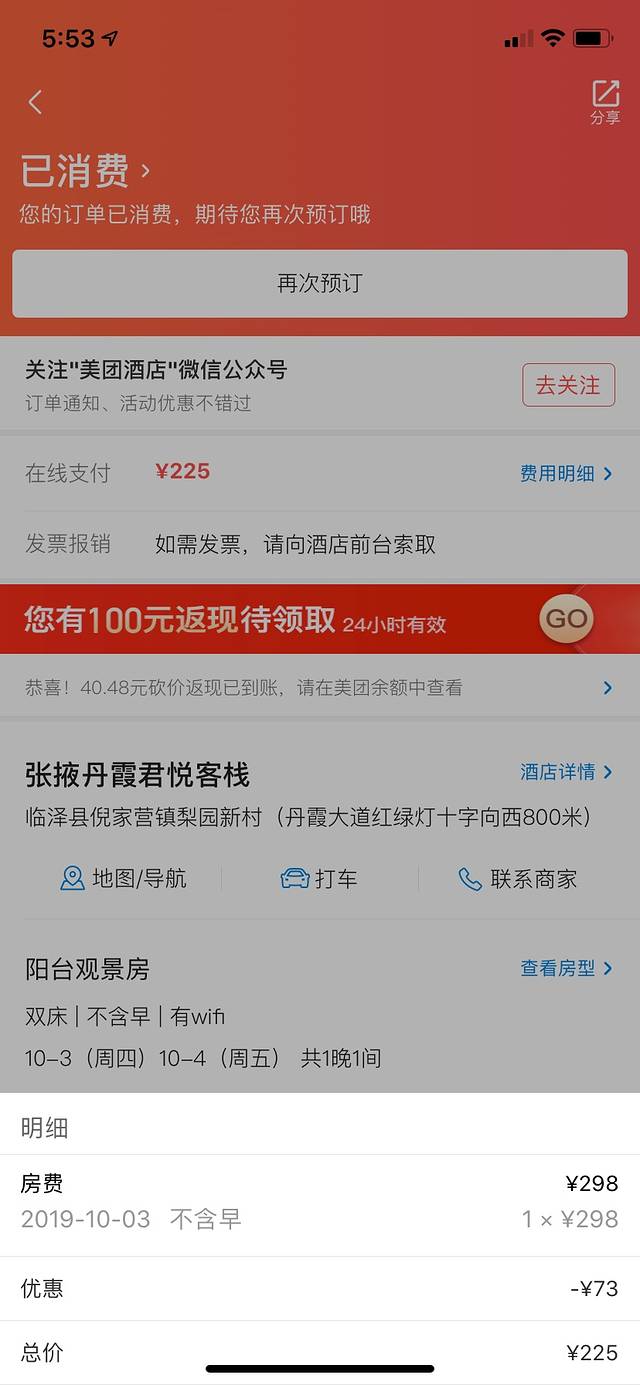The width and height of the screenshot is (640, 1385).
Task: Select 打车 to hail a ride
Action: click(x=320, y=879)
